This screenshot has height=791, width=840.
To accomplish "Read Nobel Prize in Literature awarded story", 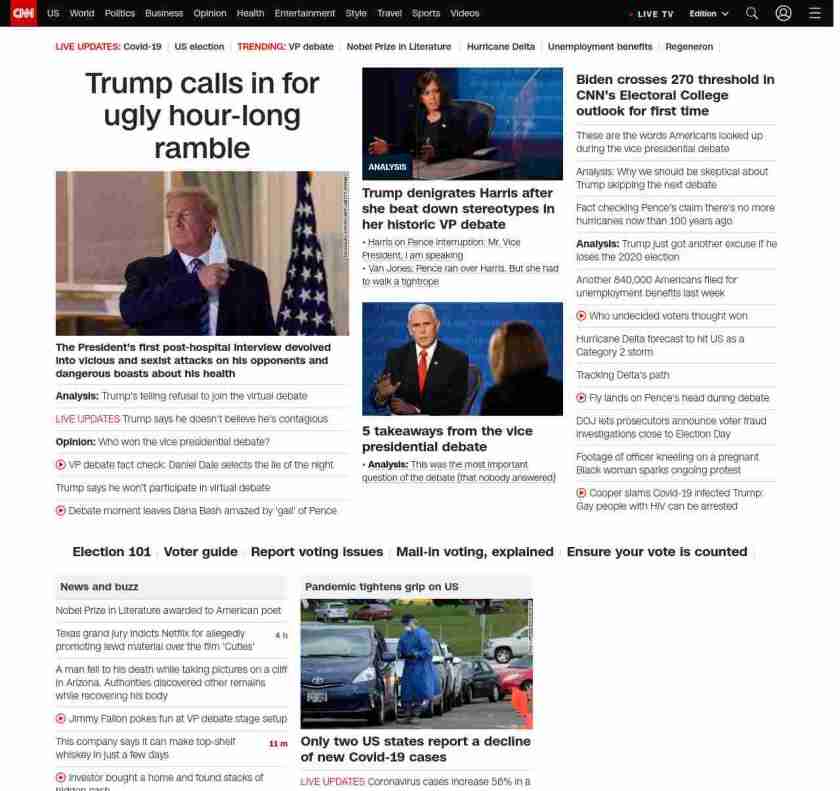I will [168, 610].
